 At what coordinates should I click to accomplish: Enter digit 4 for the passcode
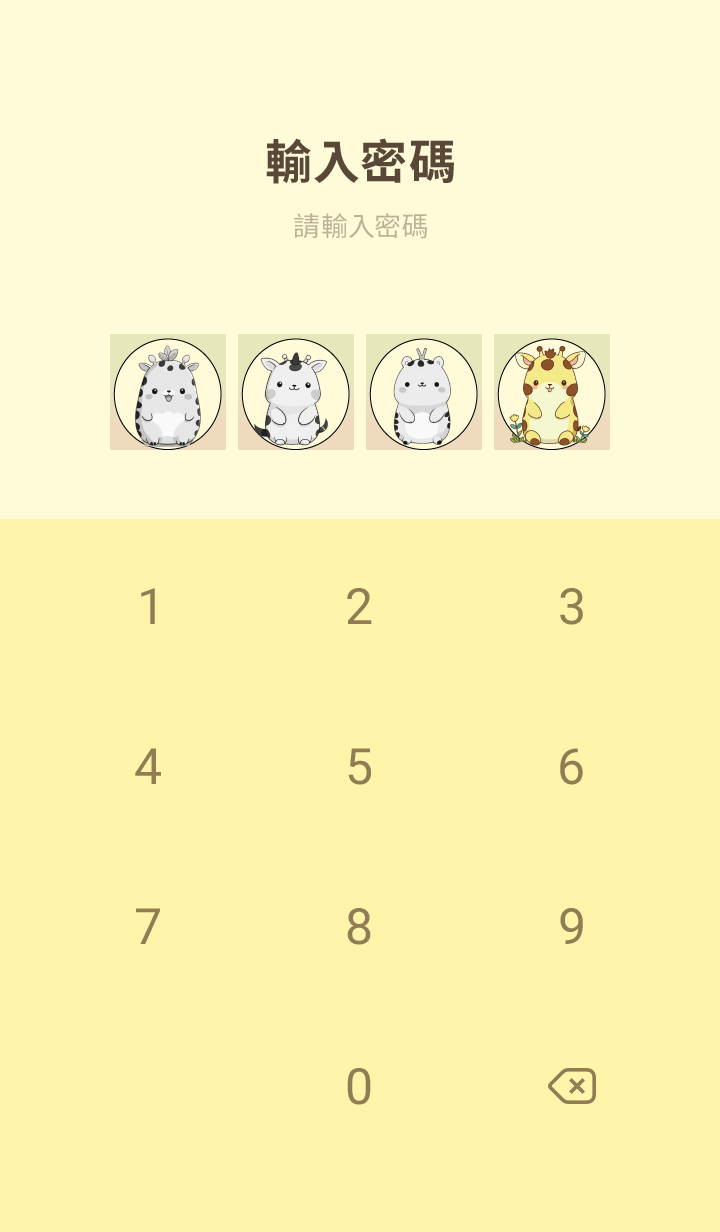click(148, 767)
